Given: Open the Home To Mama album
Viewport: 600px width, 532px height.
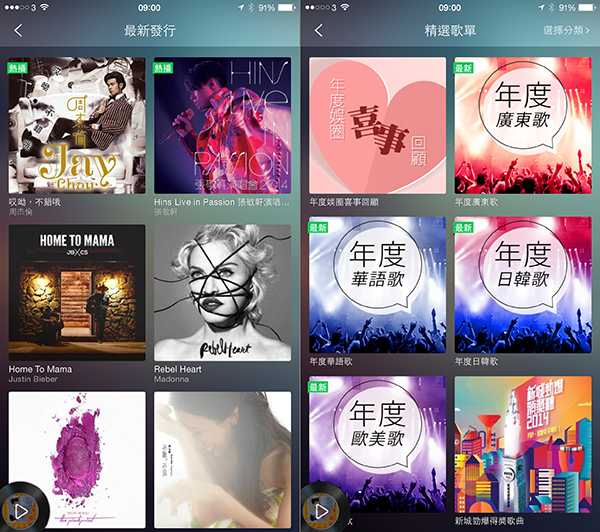Looking at the screenshot, I should coord(77,292).
